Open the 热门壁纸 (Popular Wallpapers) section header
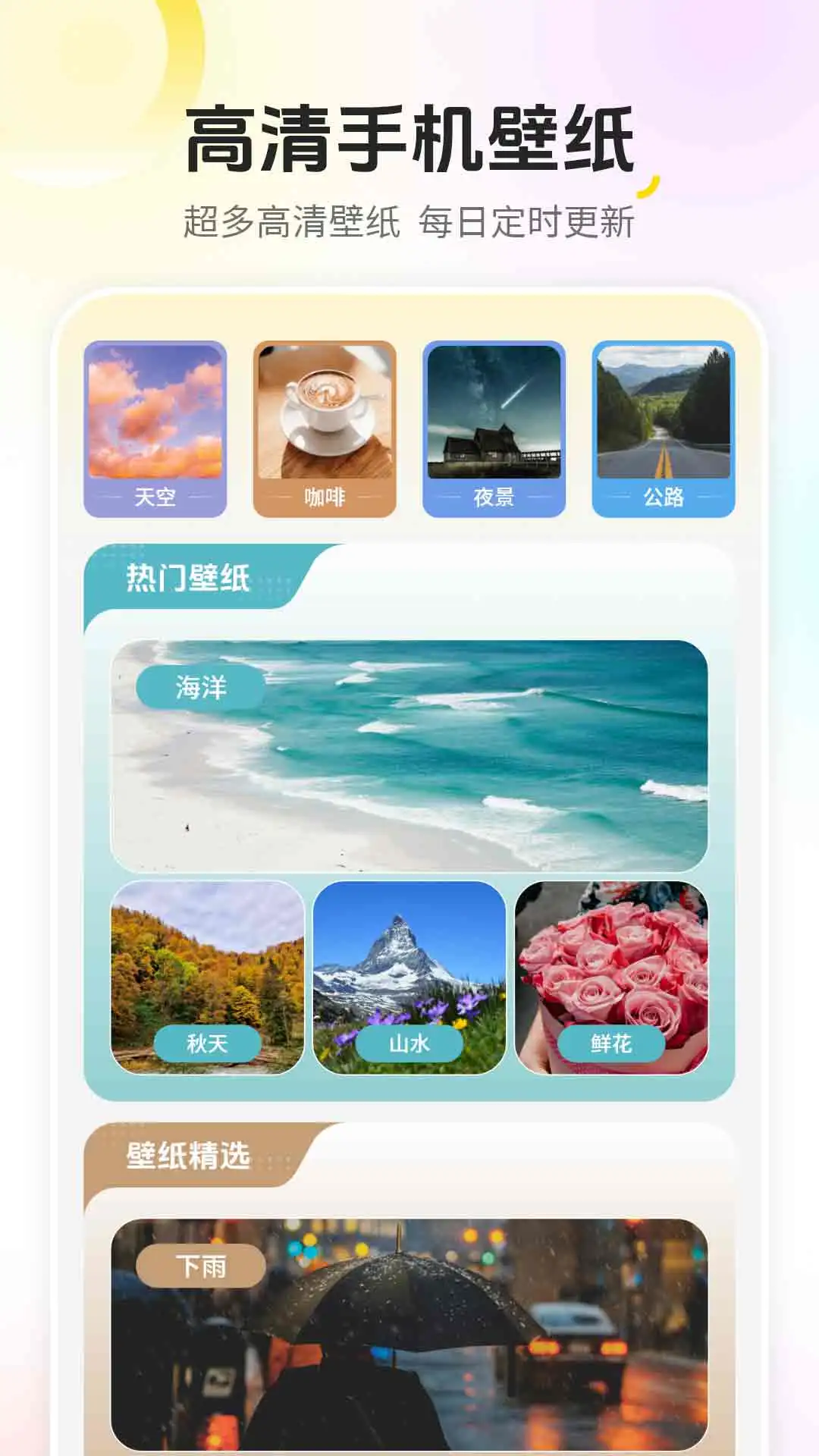The height and width of the screenshot is (1456, 819). [x=188, y=578]
